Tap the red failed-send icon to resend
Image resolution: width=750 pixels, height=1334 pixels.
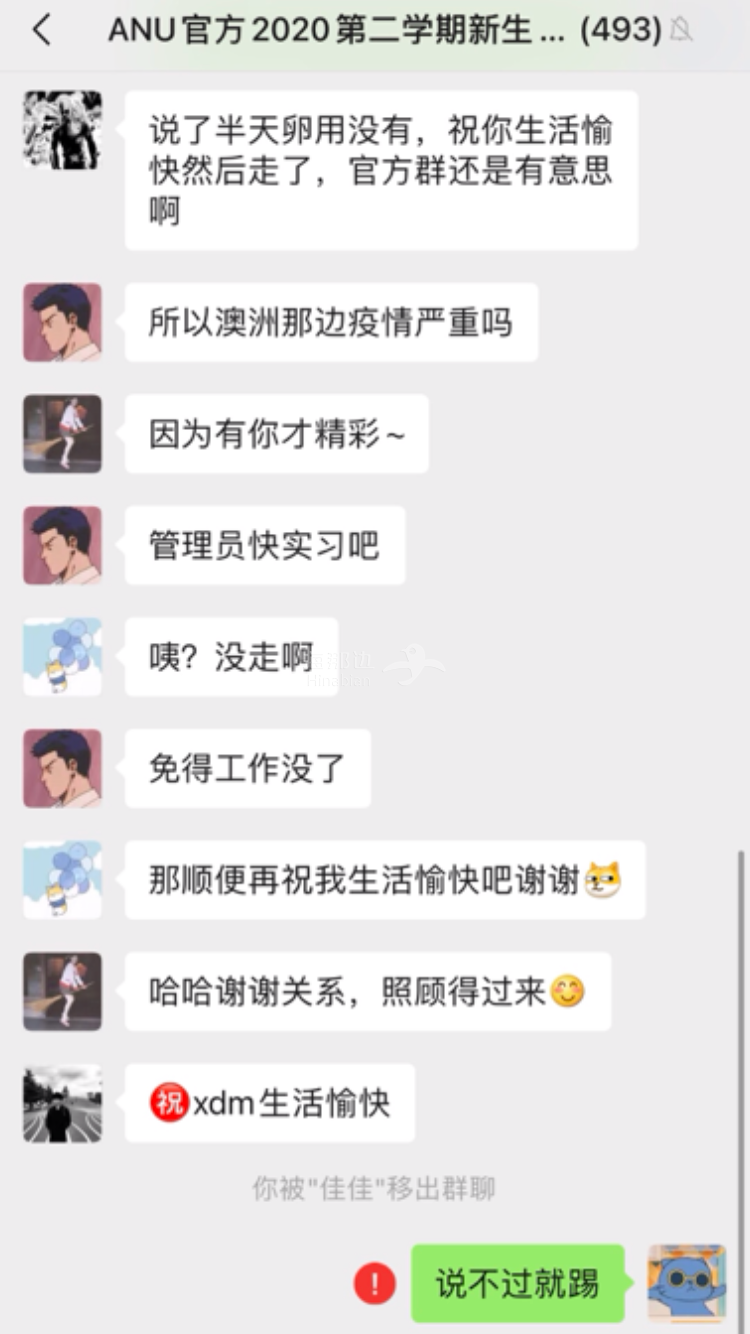coord(375,1283)
